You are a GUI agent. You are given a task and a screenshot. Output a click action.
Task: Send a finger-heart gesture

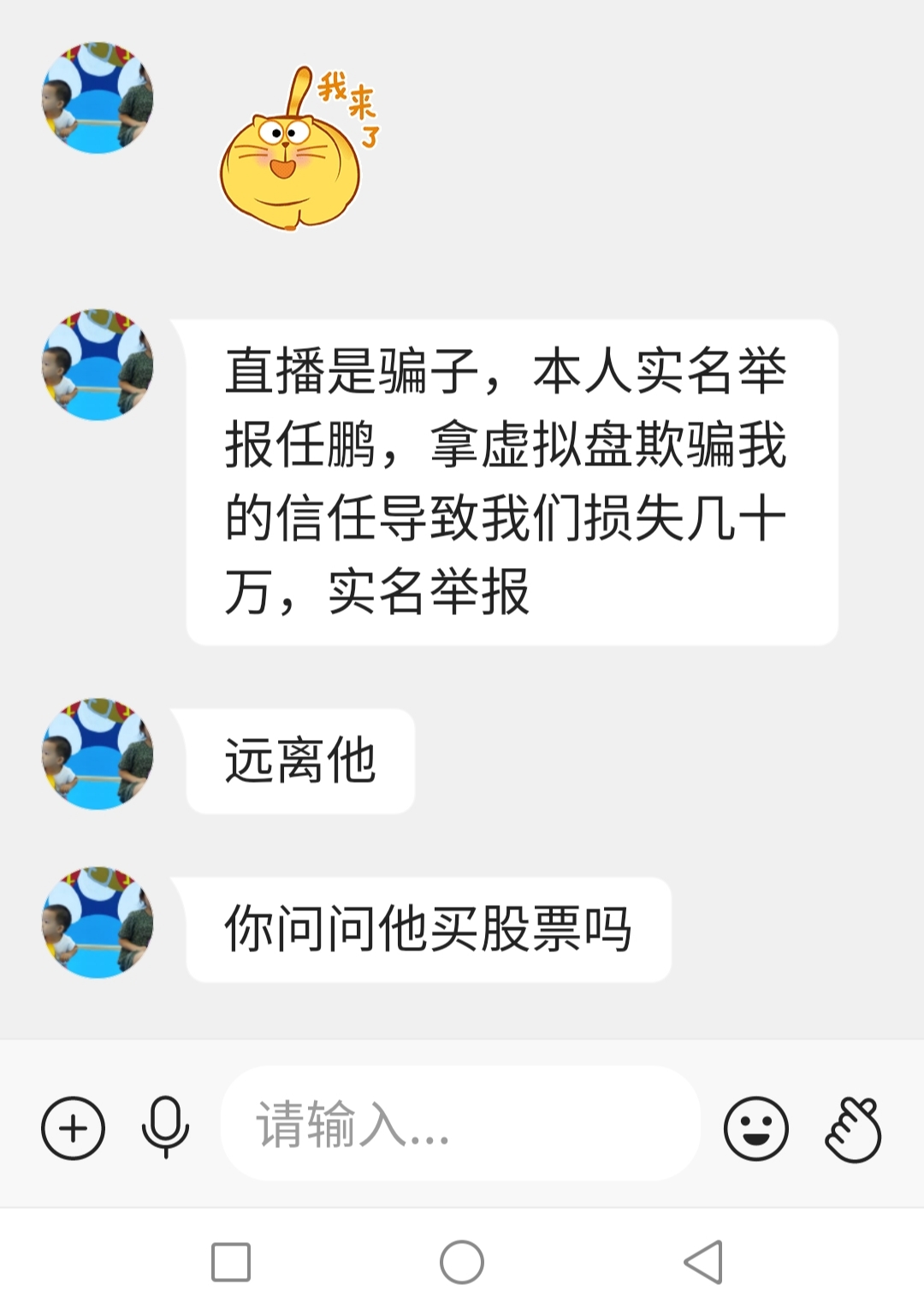(853, 1128)
